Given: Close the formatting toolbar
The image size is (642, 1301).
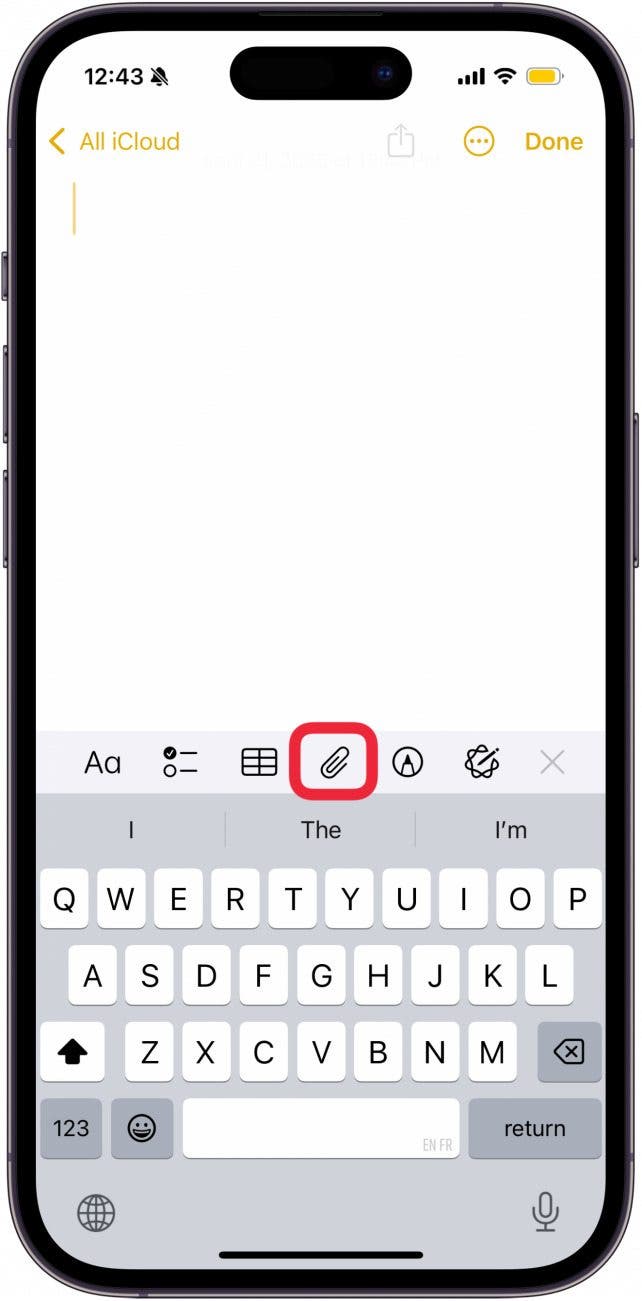Looking at the screenshot, I should pos(552,763).
